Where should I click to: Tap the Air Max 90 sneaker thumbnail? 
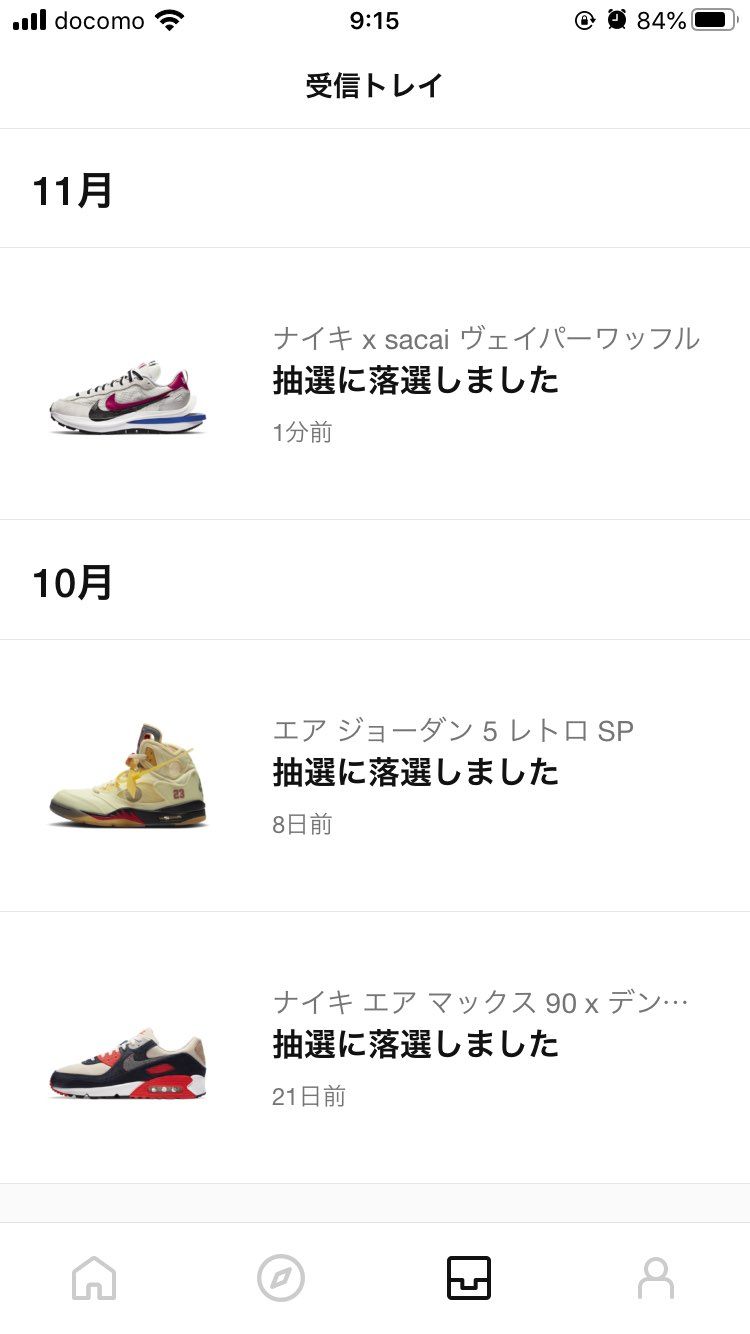click(x=127, y=1057)
